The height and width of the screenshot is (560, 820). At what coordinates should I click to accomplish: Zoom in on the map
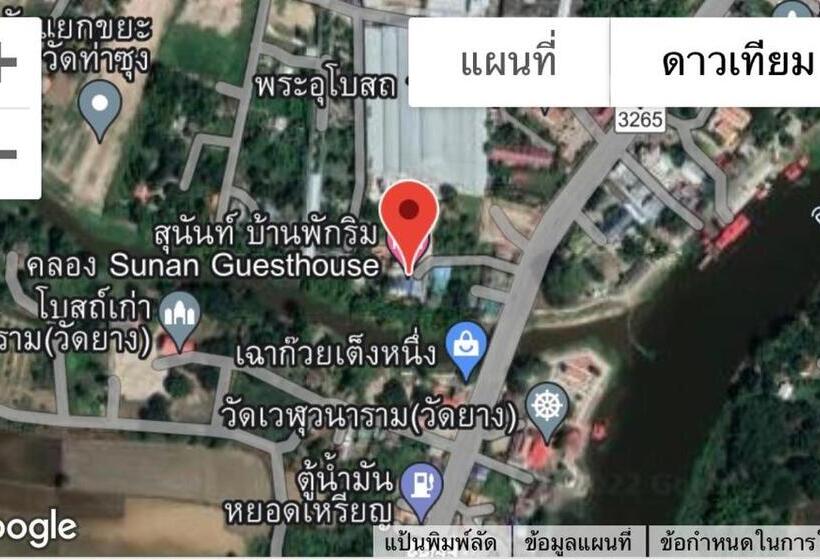point(10,62)
